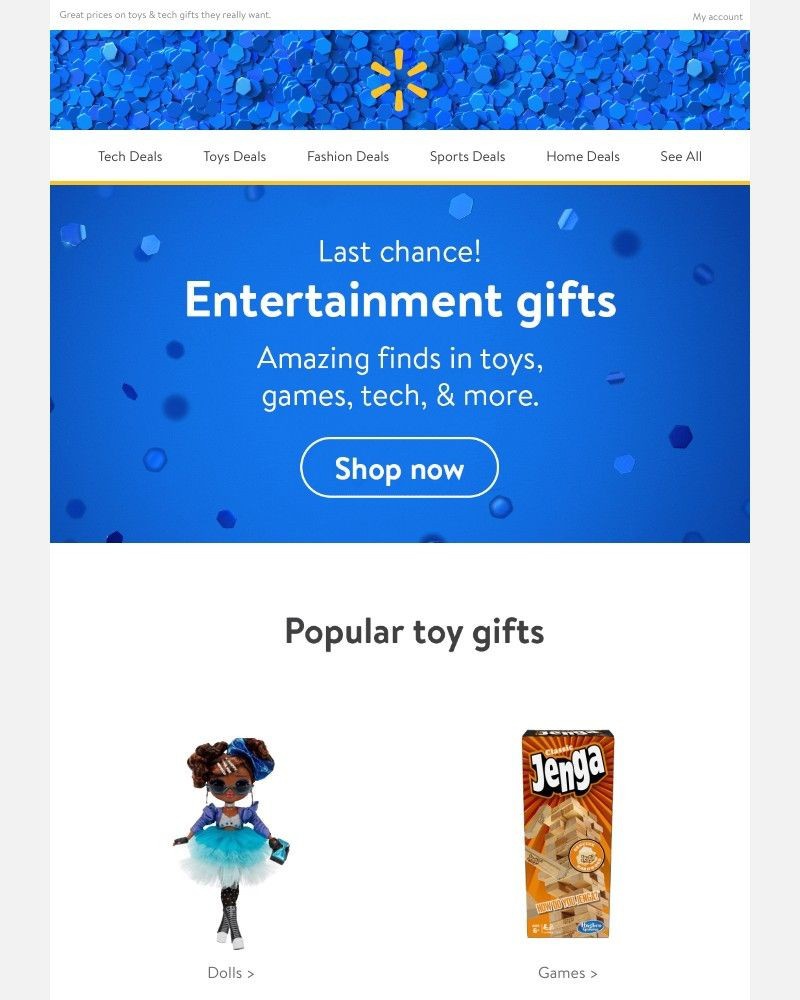Select Fashion Deals from the navigation
Viewport: 800px width, 1000px height.
(347, 156)
